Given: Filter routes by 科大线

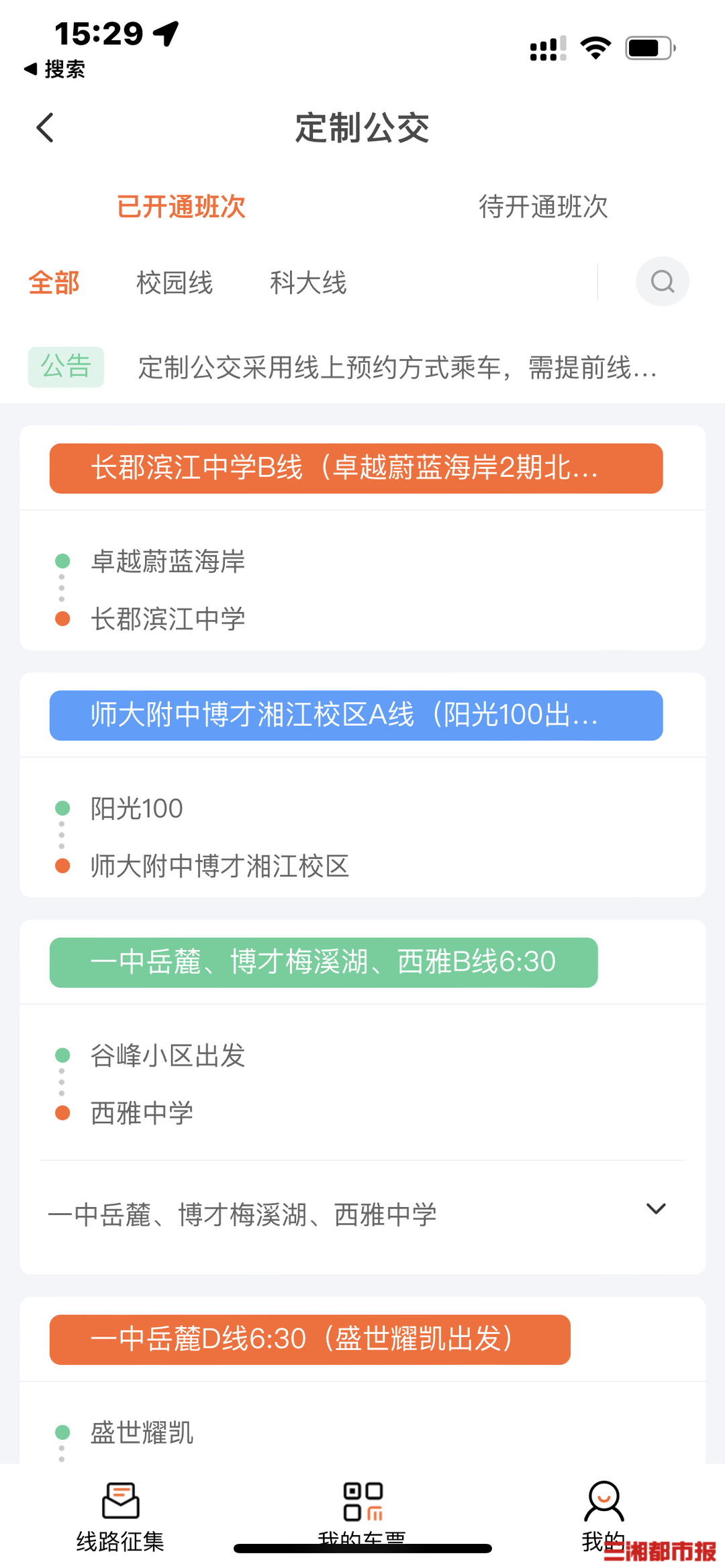Looking at the screenshot, I should coord(308,282).
